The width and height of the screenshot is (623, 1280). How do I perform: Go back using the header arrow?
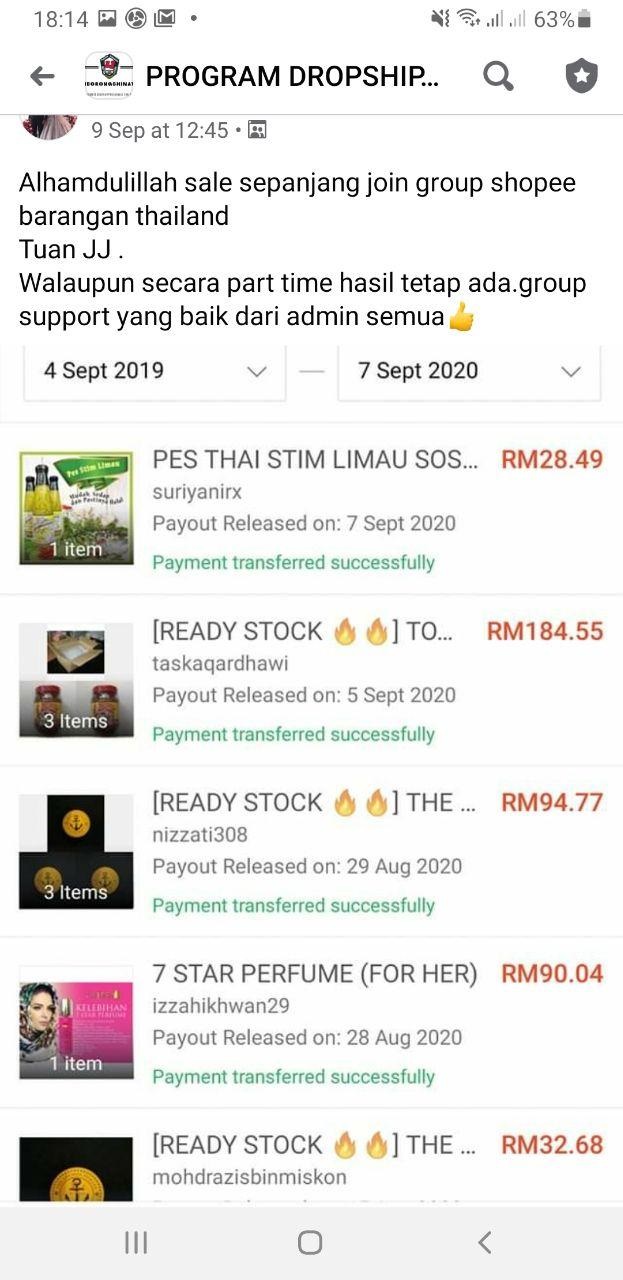point(42,76)
